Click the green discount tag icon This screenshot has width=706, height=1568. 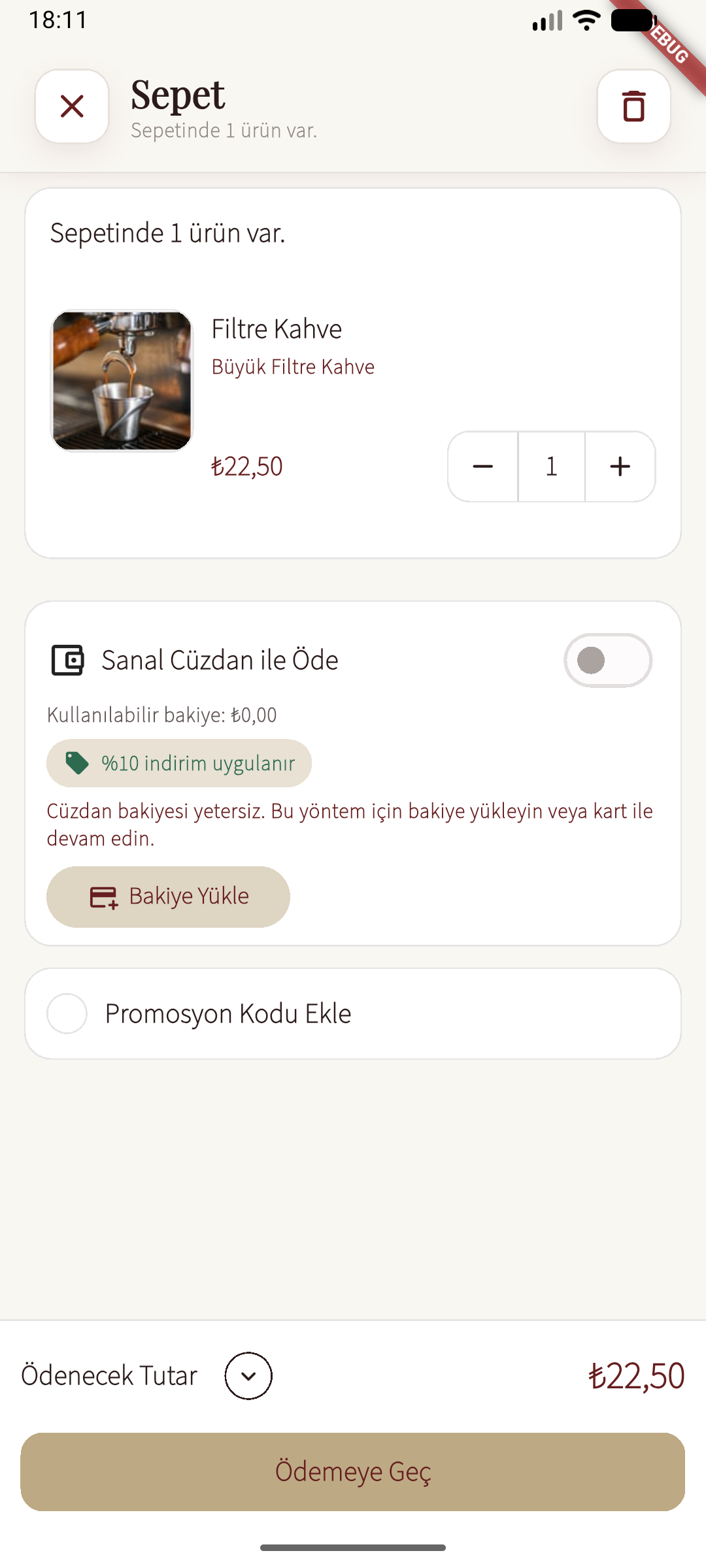click(x=76, y=762)
